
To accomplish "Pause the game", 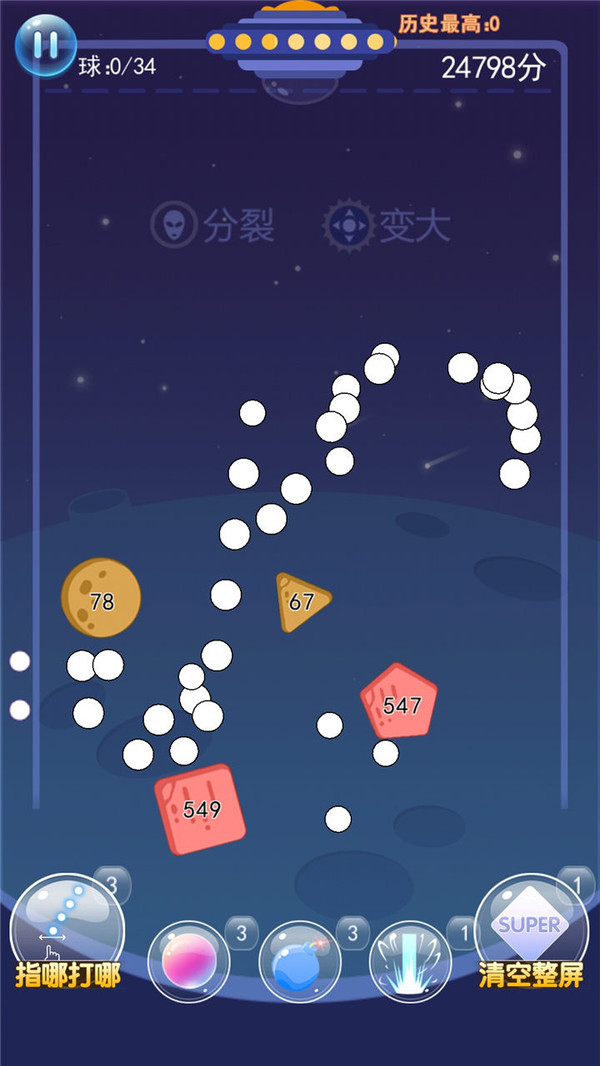I will [45, 44].
